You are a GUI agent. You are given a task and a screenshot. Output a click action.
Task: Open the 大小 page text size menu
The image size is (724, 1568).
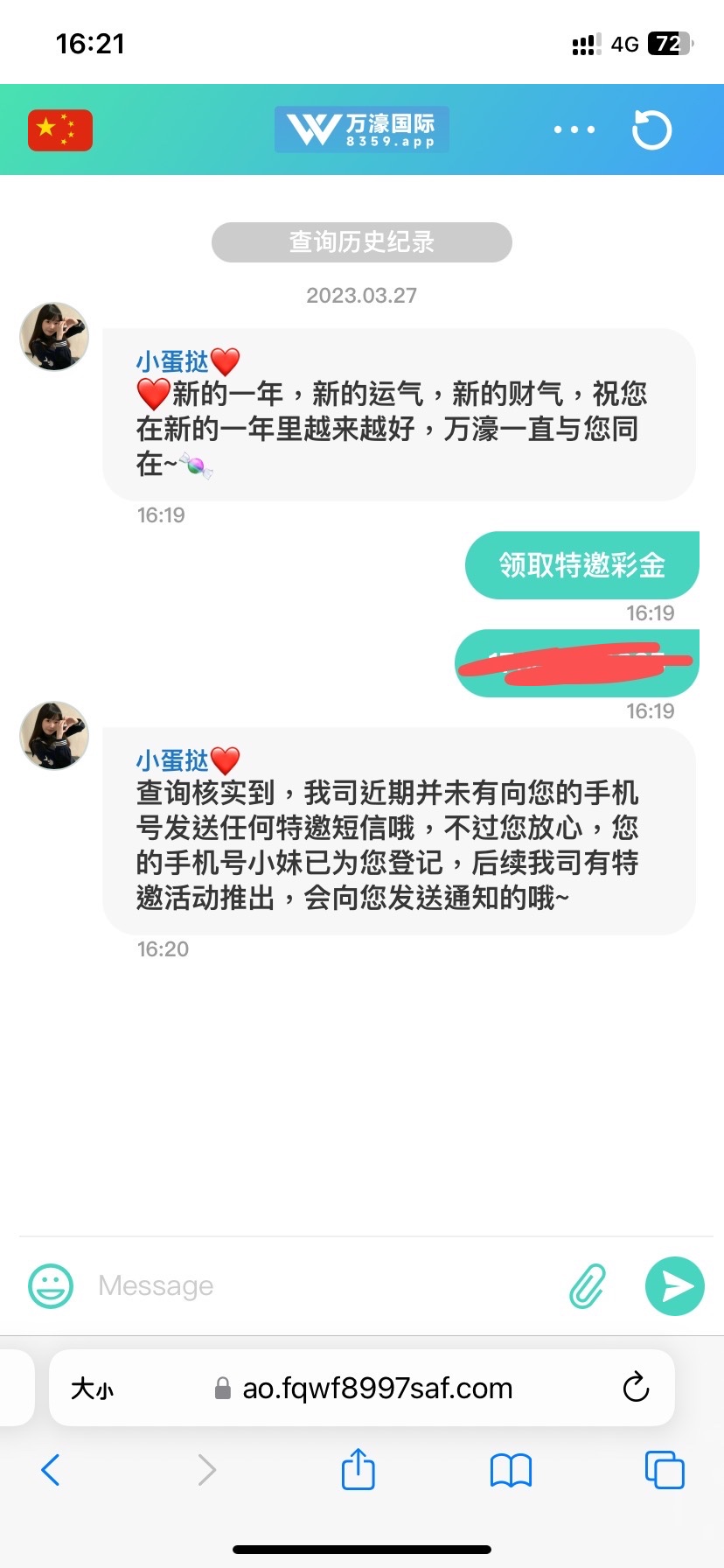(x=92, y=1389)
